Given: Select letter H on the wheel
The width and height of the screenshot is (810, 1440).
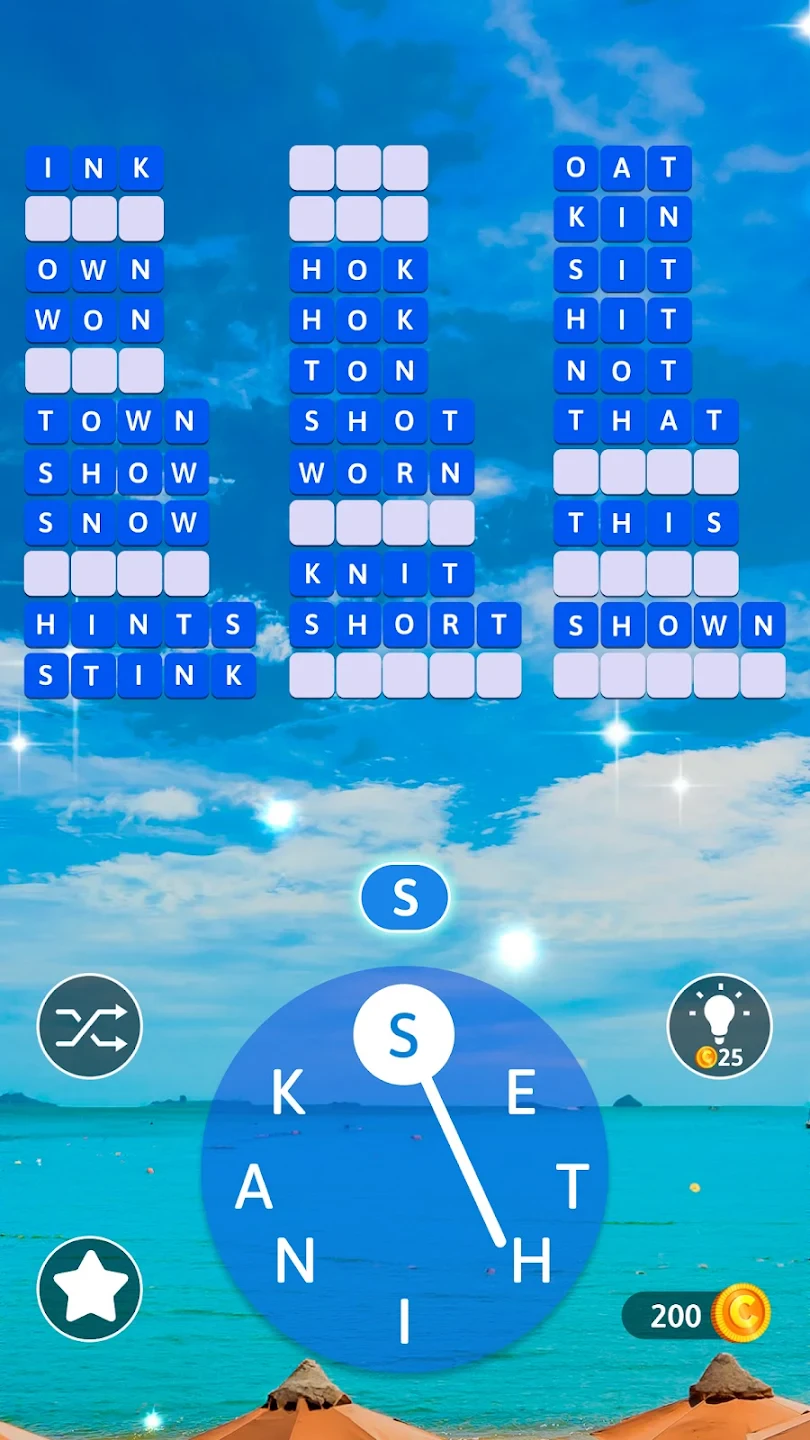Looking at the screenshot, I should (531, 1262).
